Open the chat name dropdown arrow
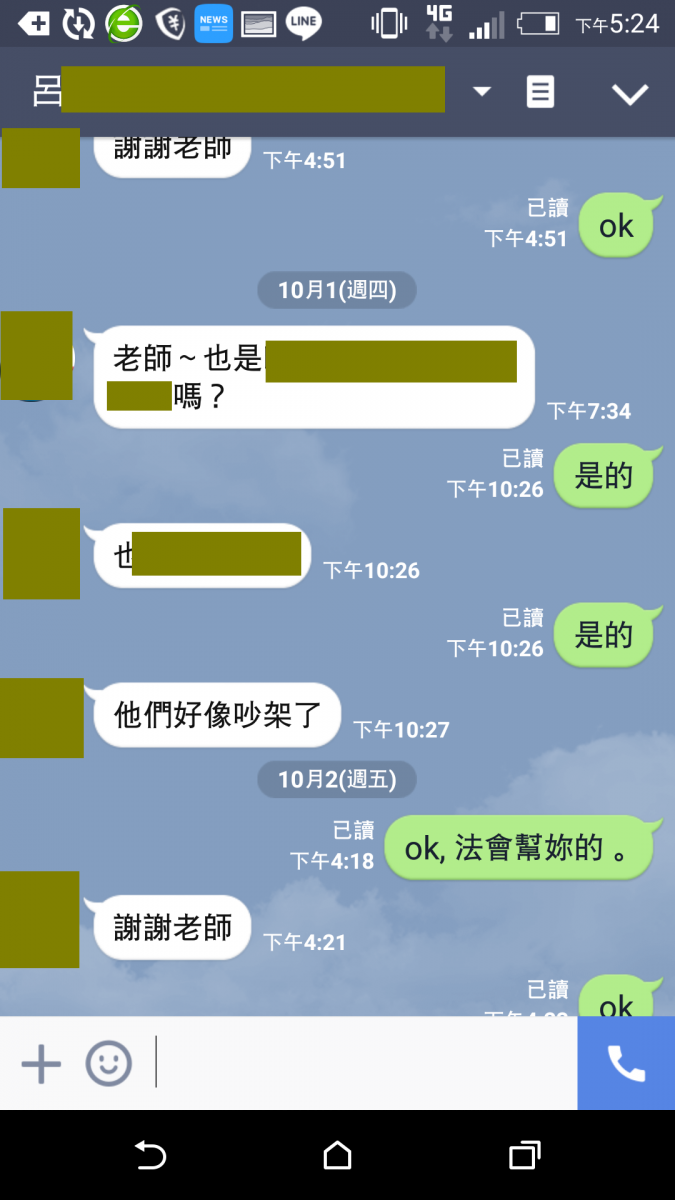Image resolution: width=675 pixels, height=1200 pixels. pyautogui.click(x=482, y=92)
